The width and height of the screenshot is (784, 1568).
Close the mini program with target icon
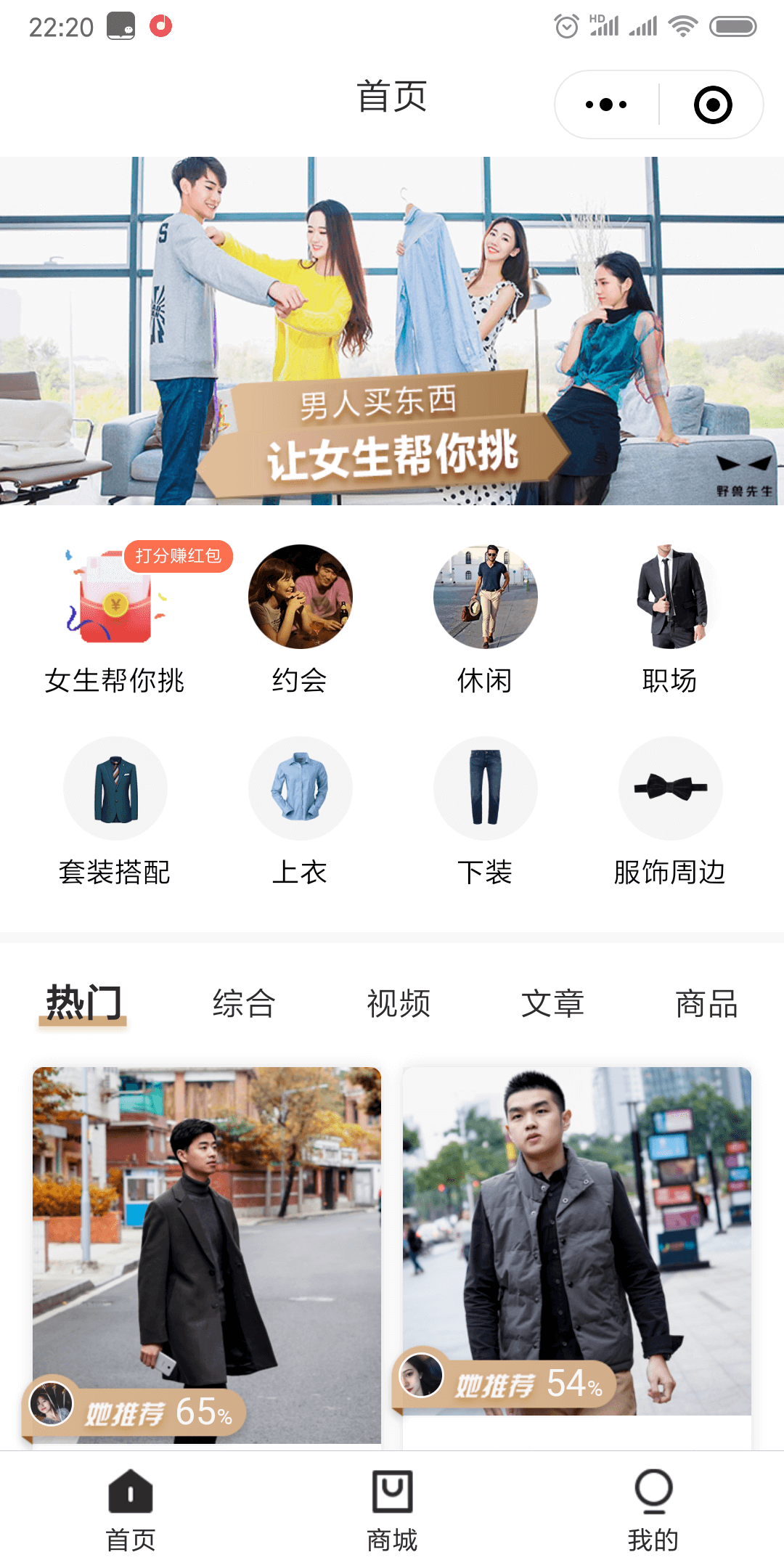click(x=713, y=105)
